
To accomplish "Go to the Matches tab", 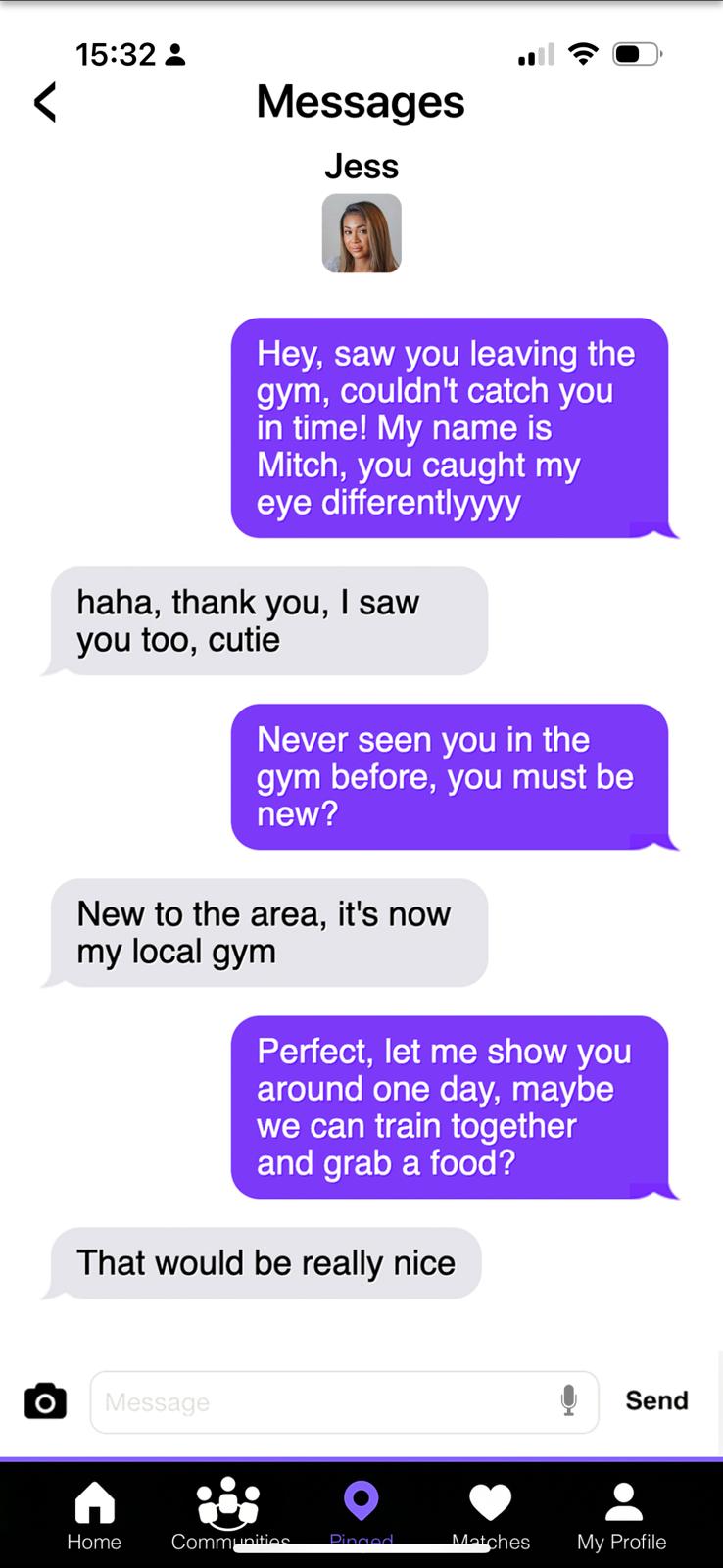I will (x=491, y=1514).
